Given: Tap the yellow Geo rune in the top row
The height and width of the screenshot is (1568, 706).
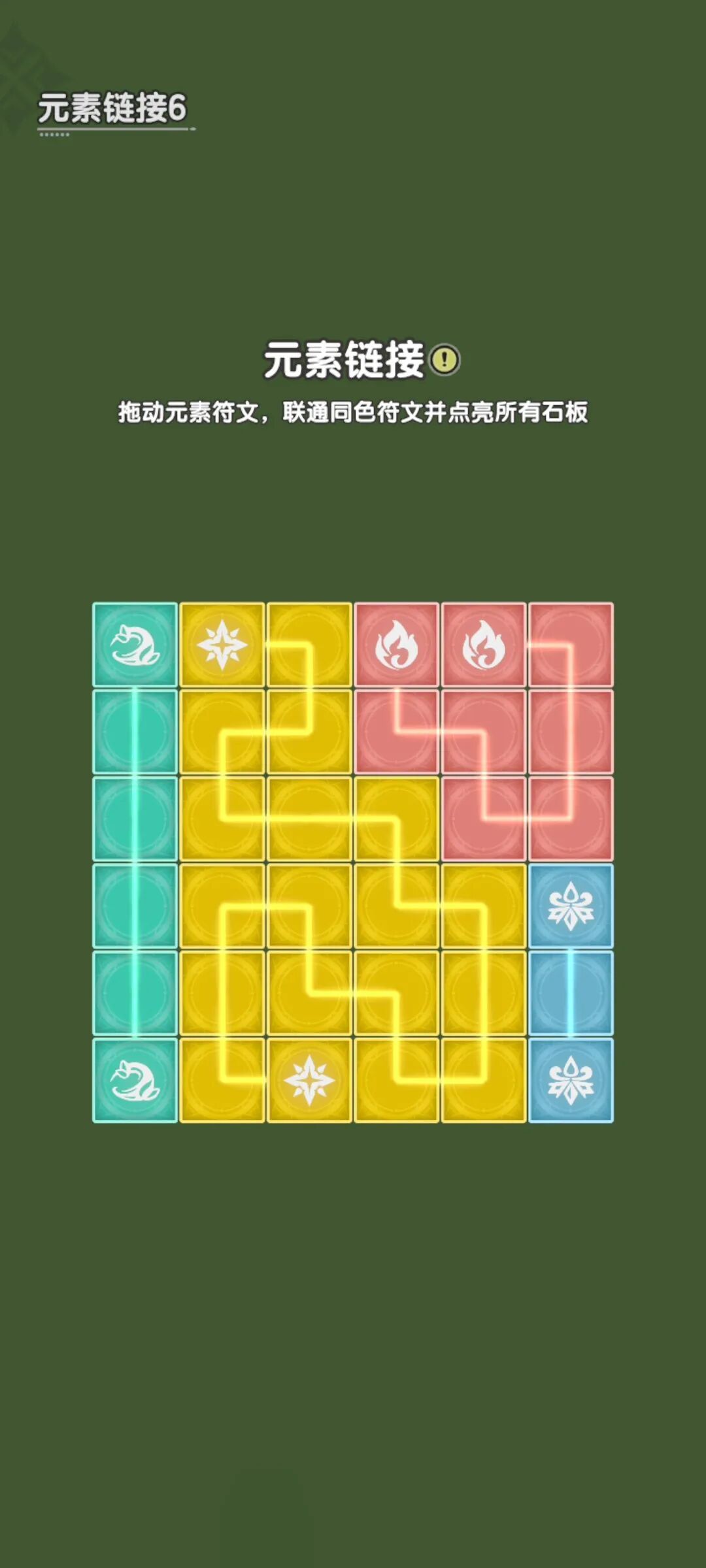Looking at the screenshot, I should [x=222, y=645].
